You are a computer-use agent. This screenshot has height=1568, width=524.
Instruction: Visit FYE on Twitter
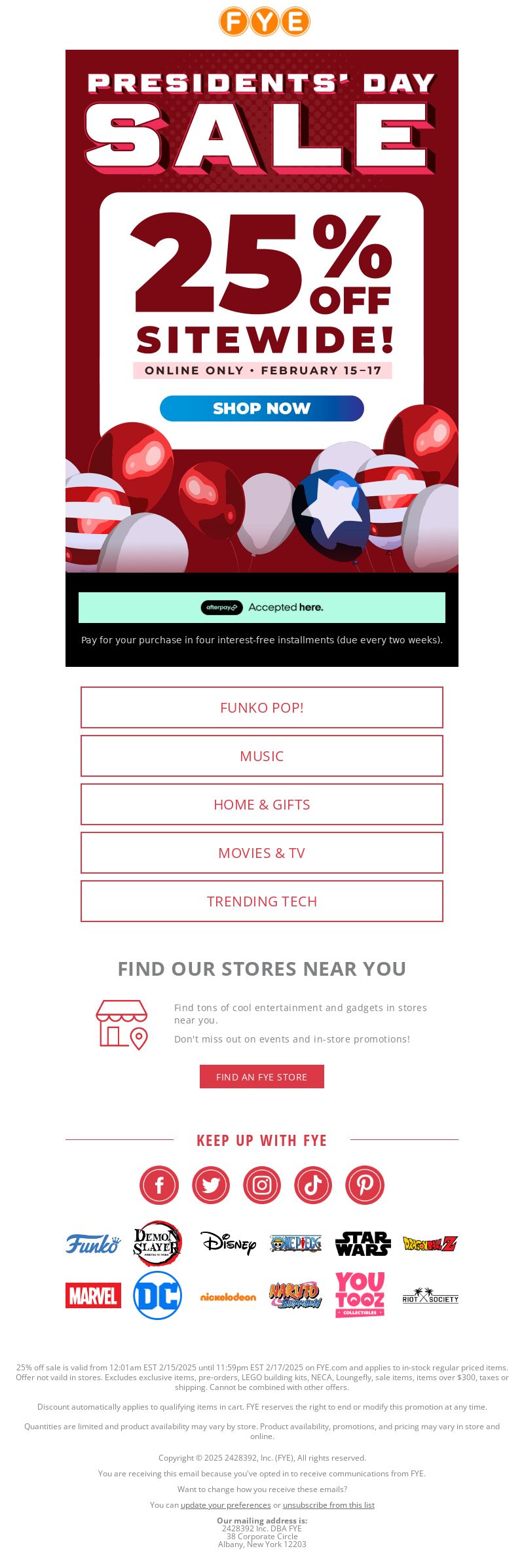pyautogui.click(x=211, y=1185)
